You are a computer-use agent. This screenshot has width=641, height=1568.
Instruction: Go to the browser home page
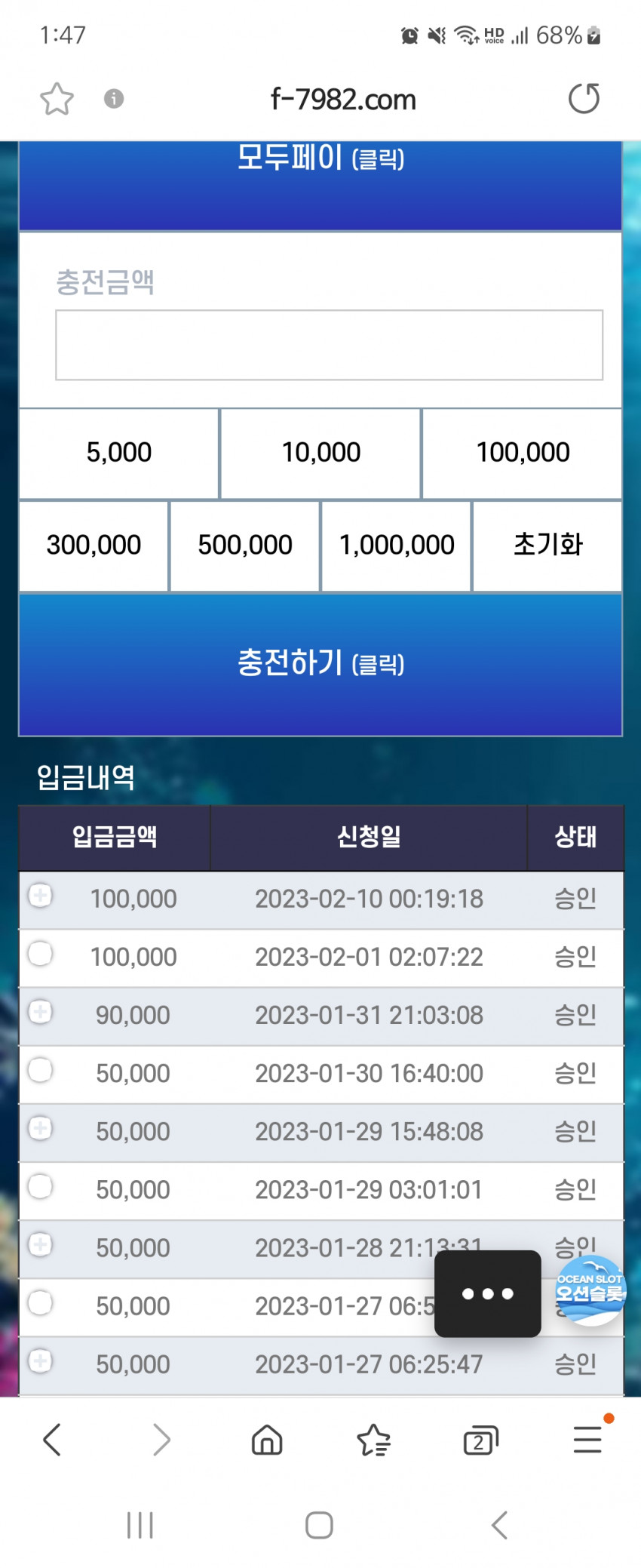point(267,1440)
